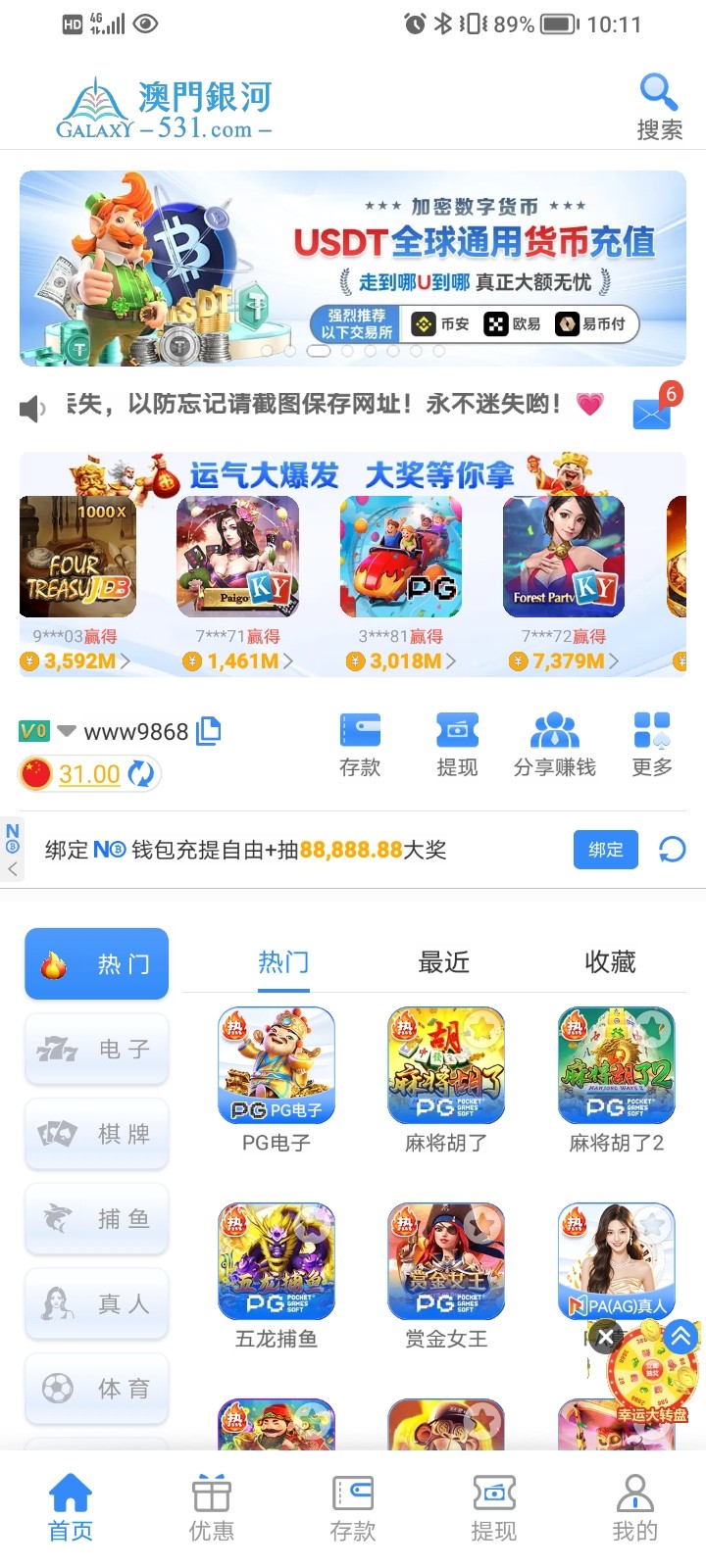This screenshot has height=1568, width=706.
Task: Copy the username www9868
Action: point(209,731)
